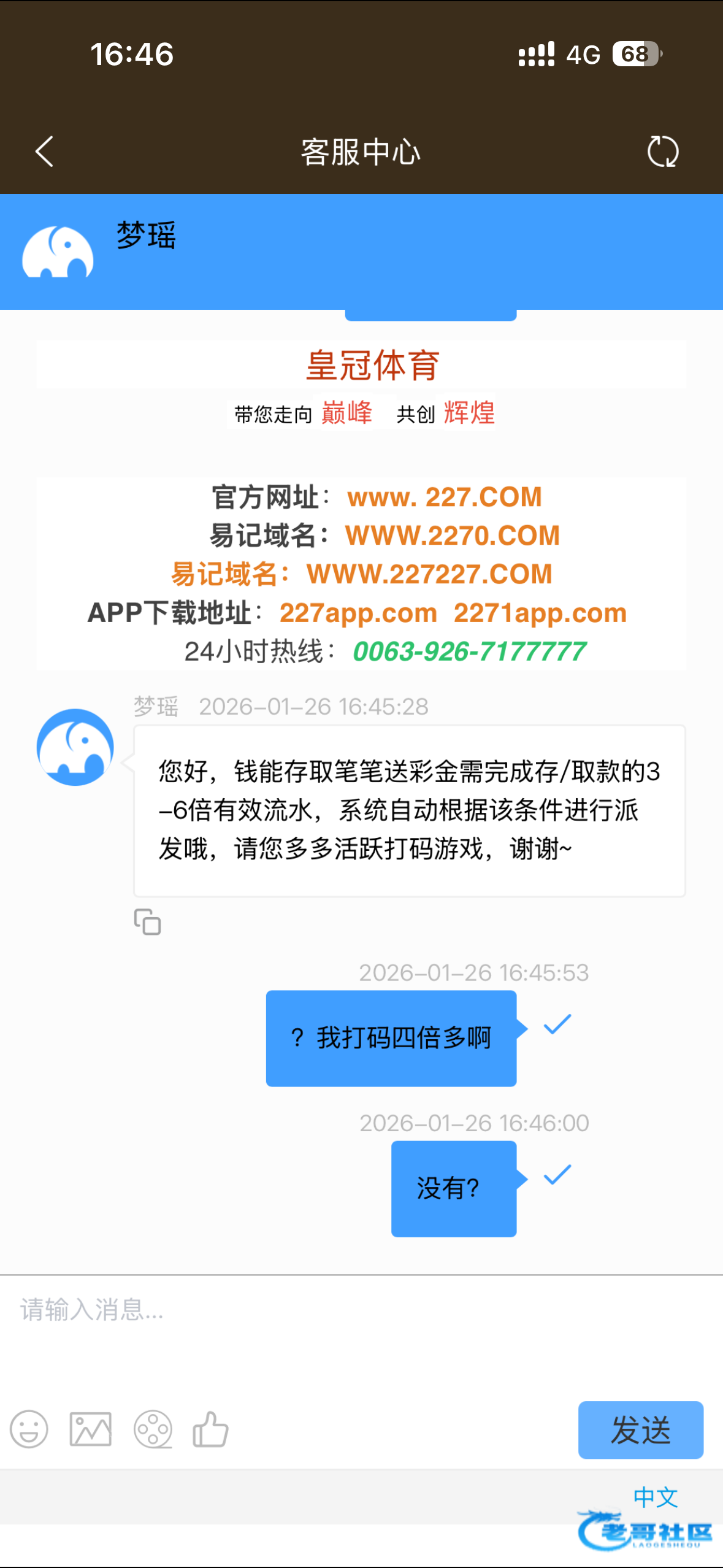723x1568 pixels.
Task: Tap the 发送 button
Action: pyautogui.click(x=640, y=1430)
